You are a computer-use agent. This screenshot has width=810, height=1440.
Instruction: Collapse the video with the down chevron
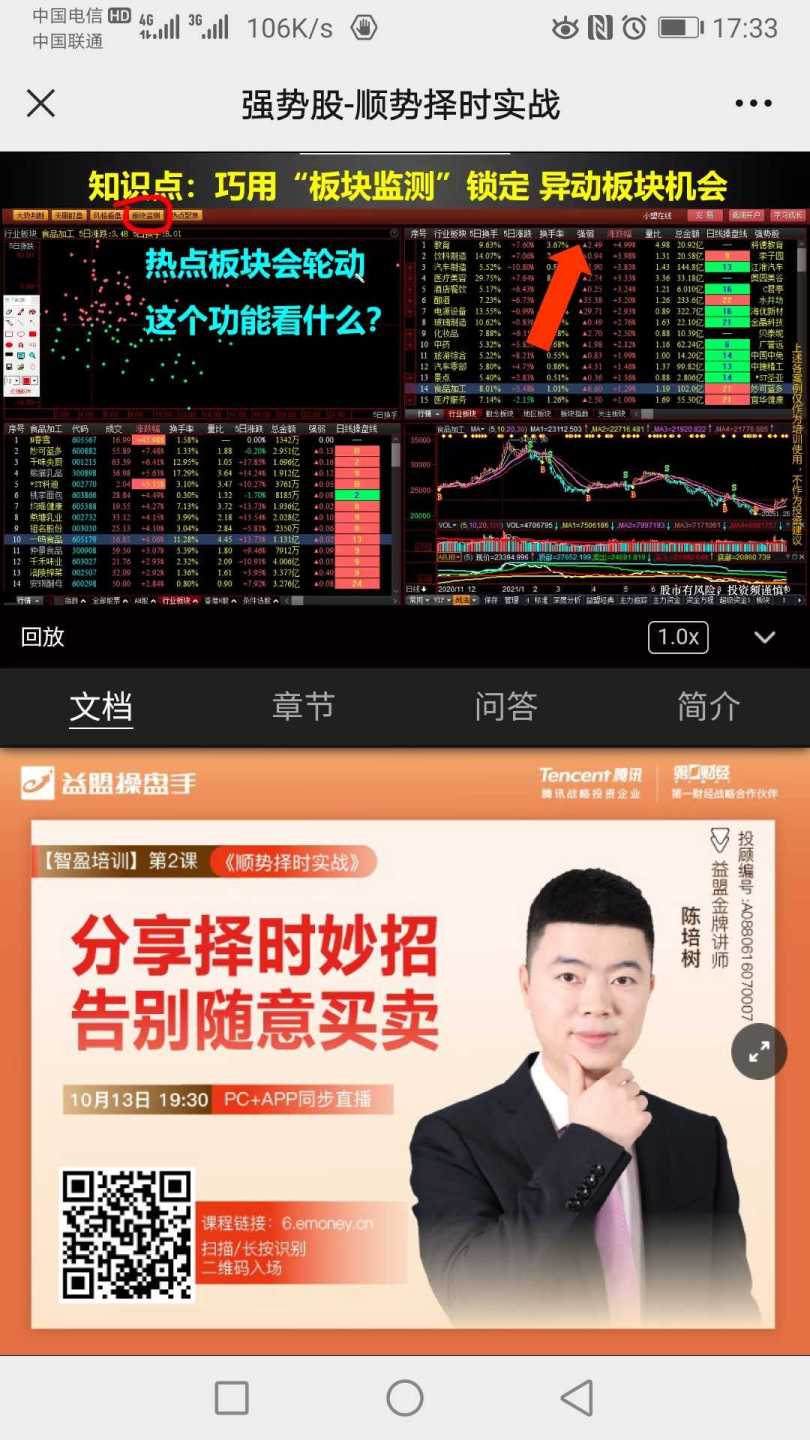click(765, 638)
